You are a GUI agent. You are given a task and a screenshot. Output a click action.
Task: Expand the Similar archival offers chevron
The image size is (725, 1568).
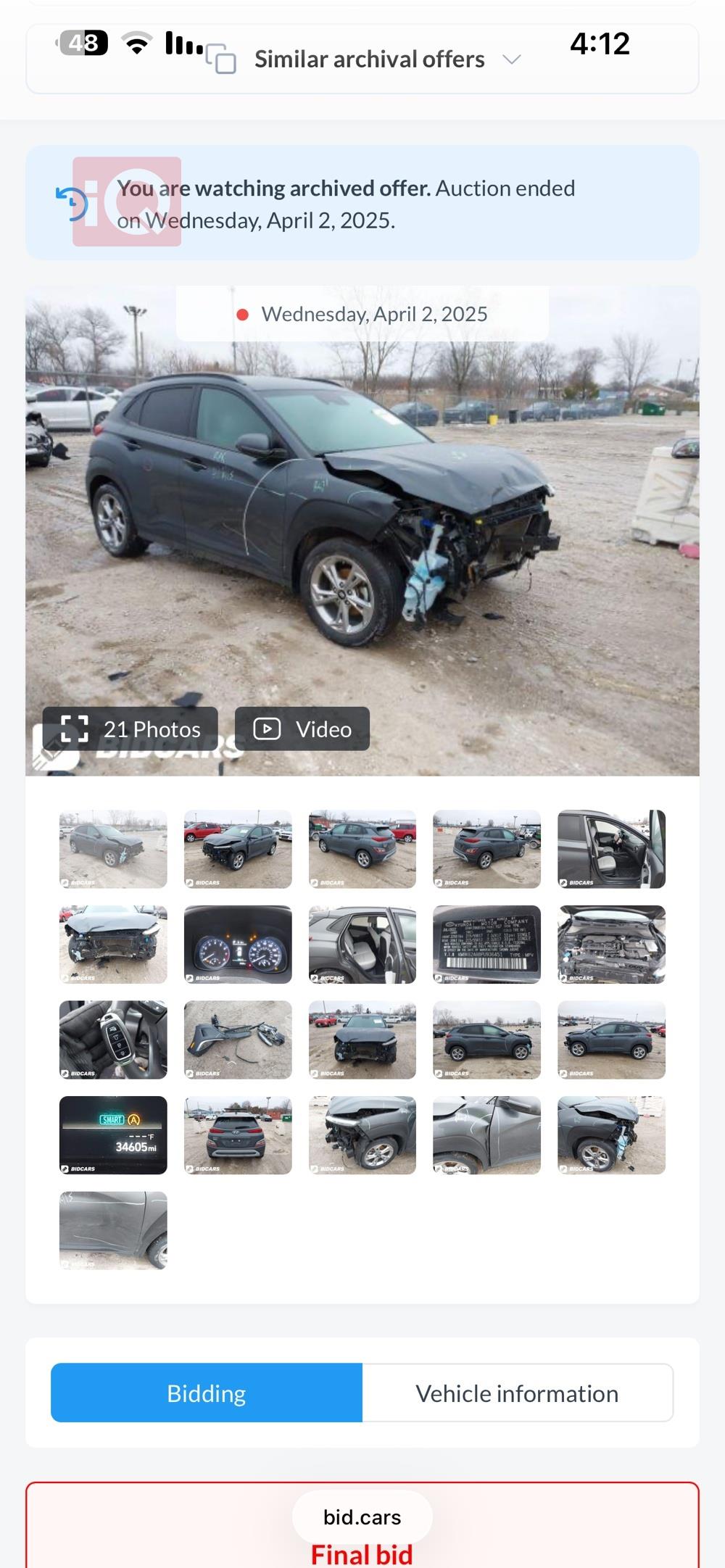[x=513, y=59]
